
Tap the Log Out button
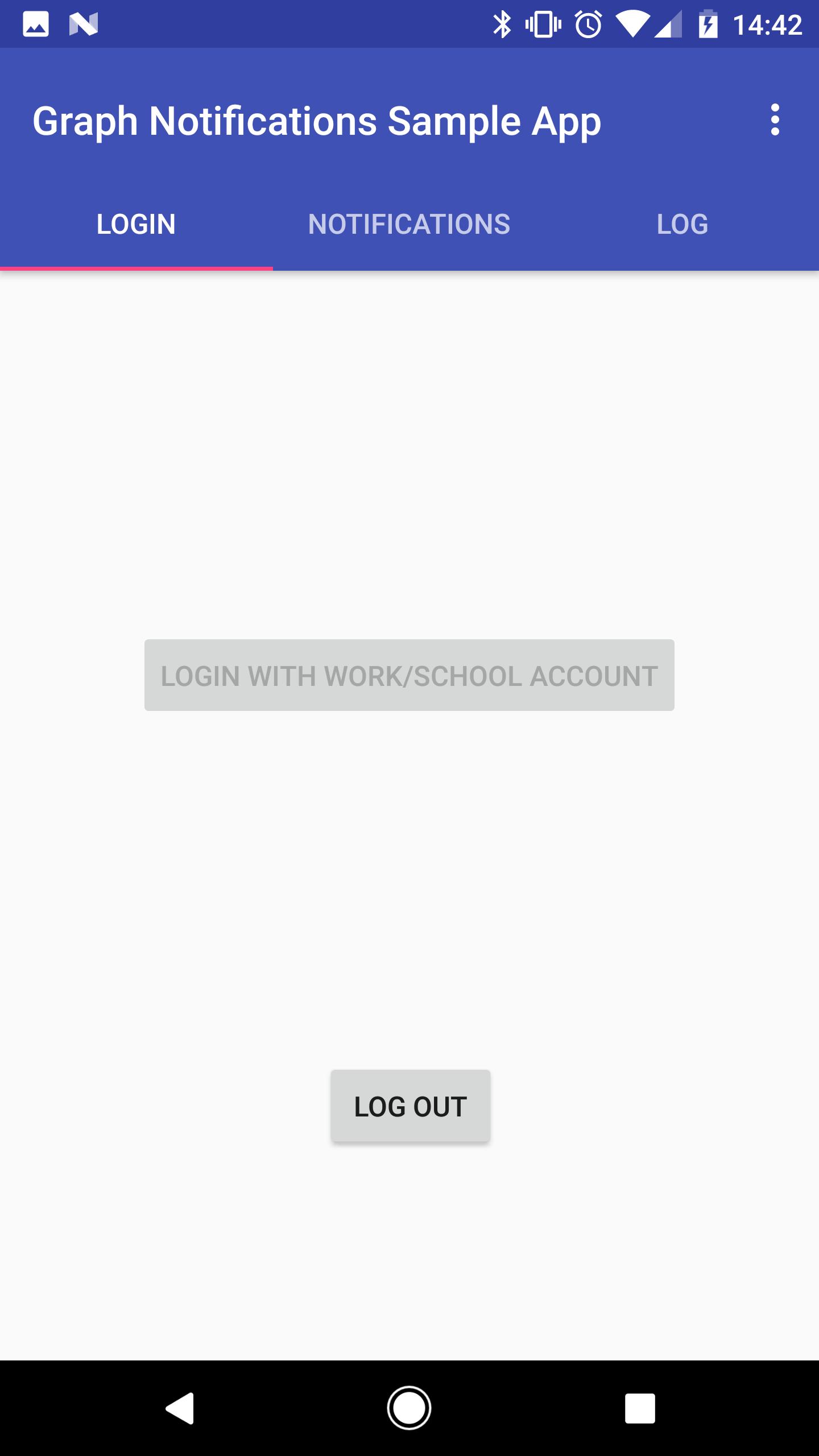click(410, 1106)
